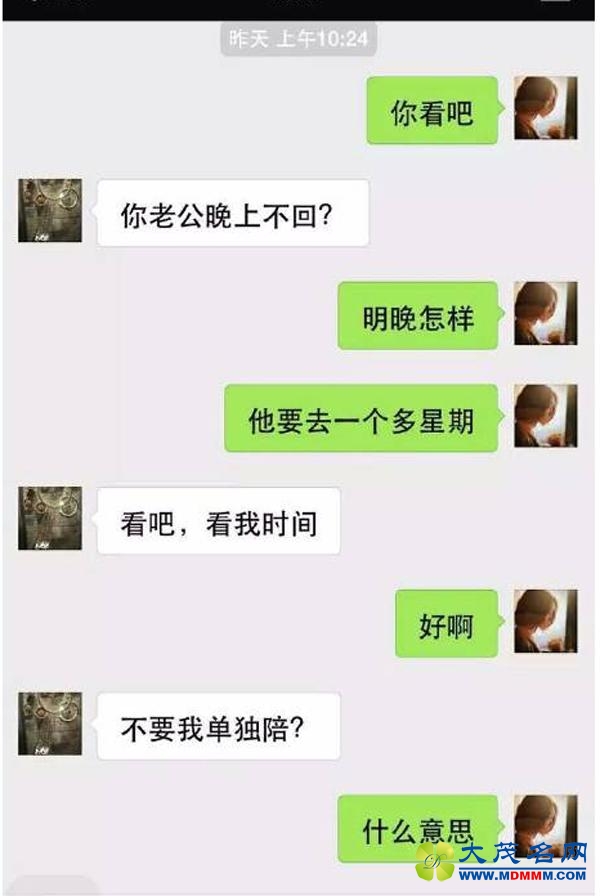Tap the avatar beside 好啊 message
The height and width of the screenshot is (896, 600).
(x=546, y=621)
